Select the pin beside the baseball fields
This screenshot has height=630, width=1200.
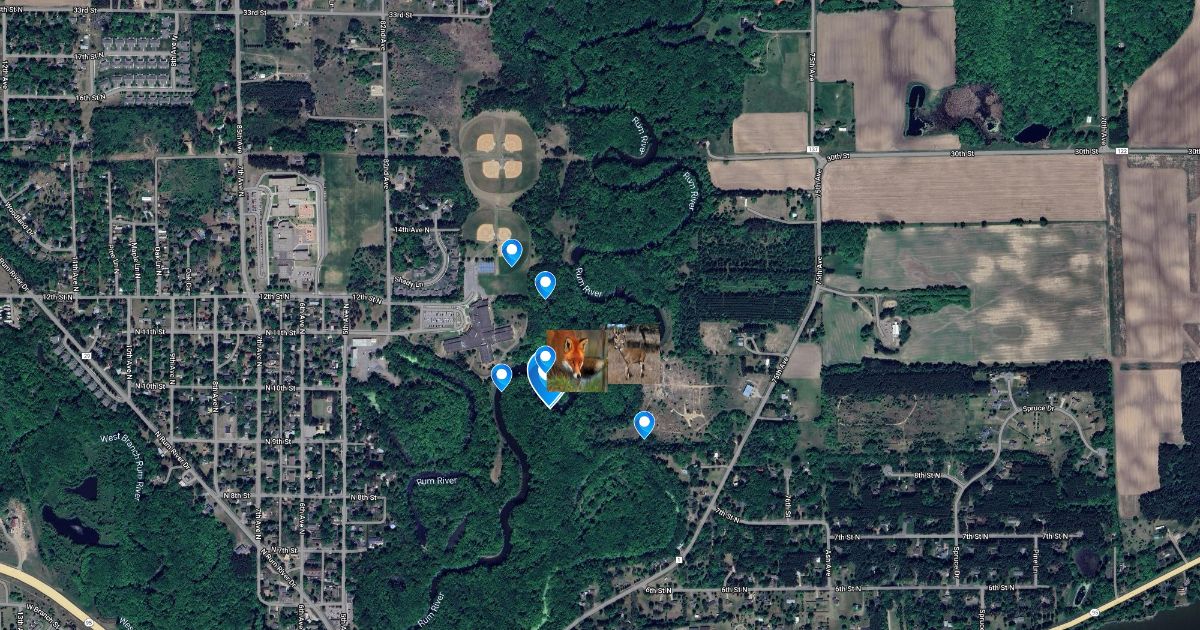pyautogui.click(x=512, y=251)
